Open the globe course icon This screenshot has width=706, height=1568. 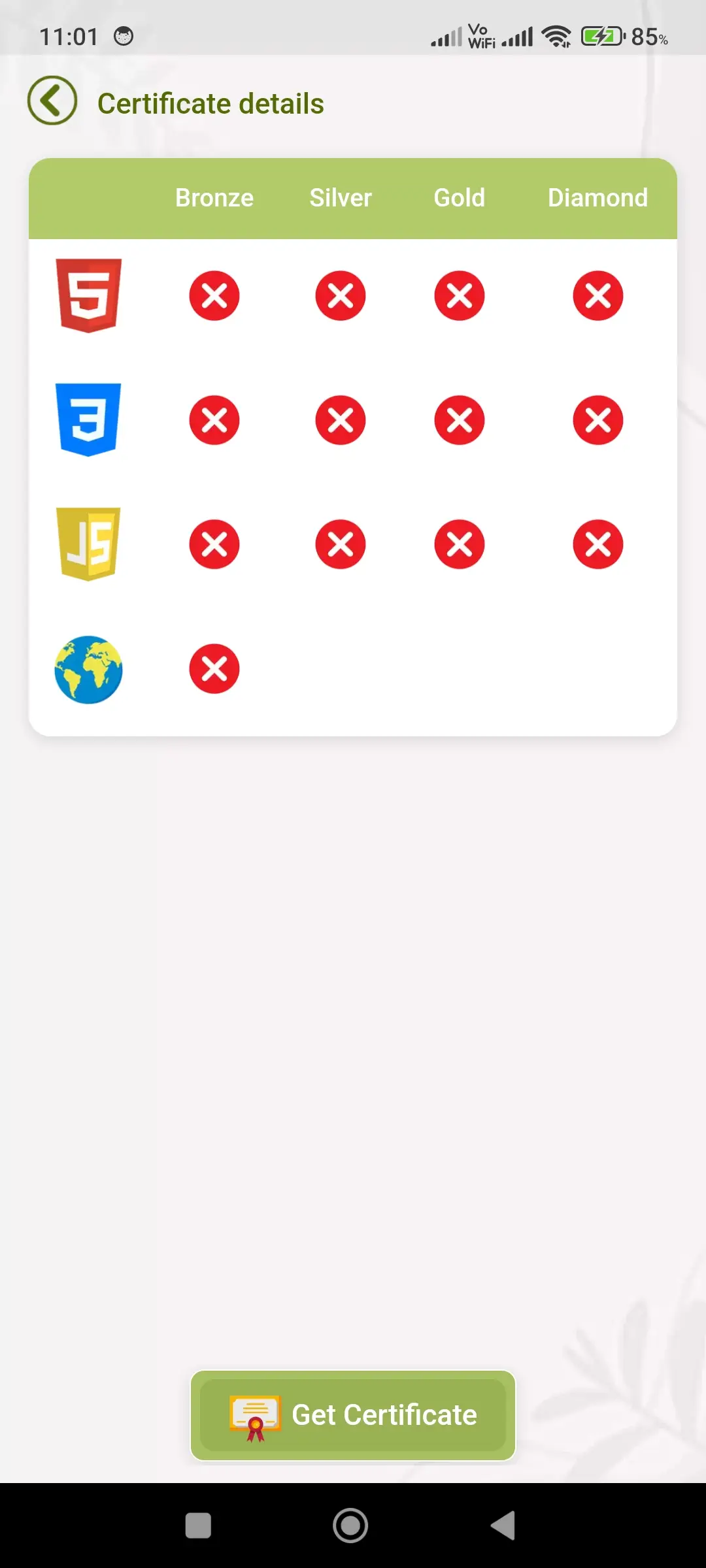coord(88,670)
